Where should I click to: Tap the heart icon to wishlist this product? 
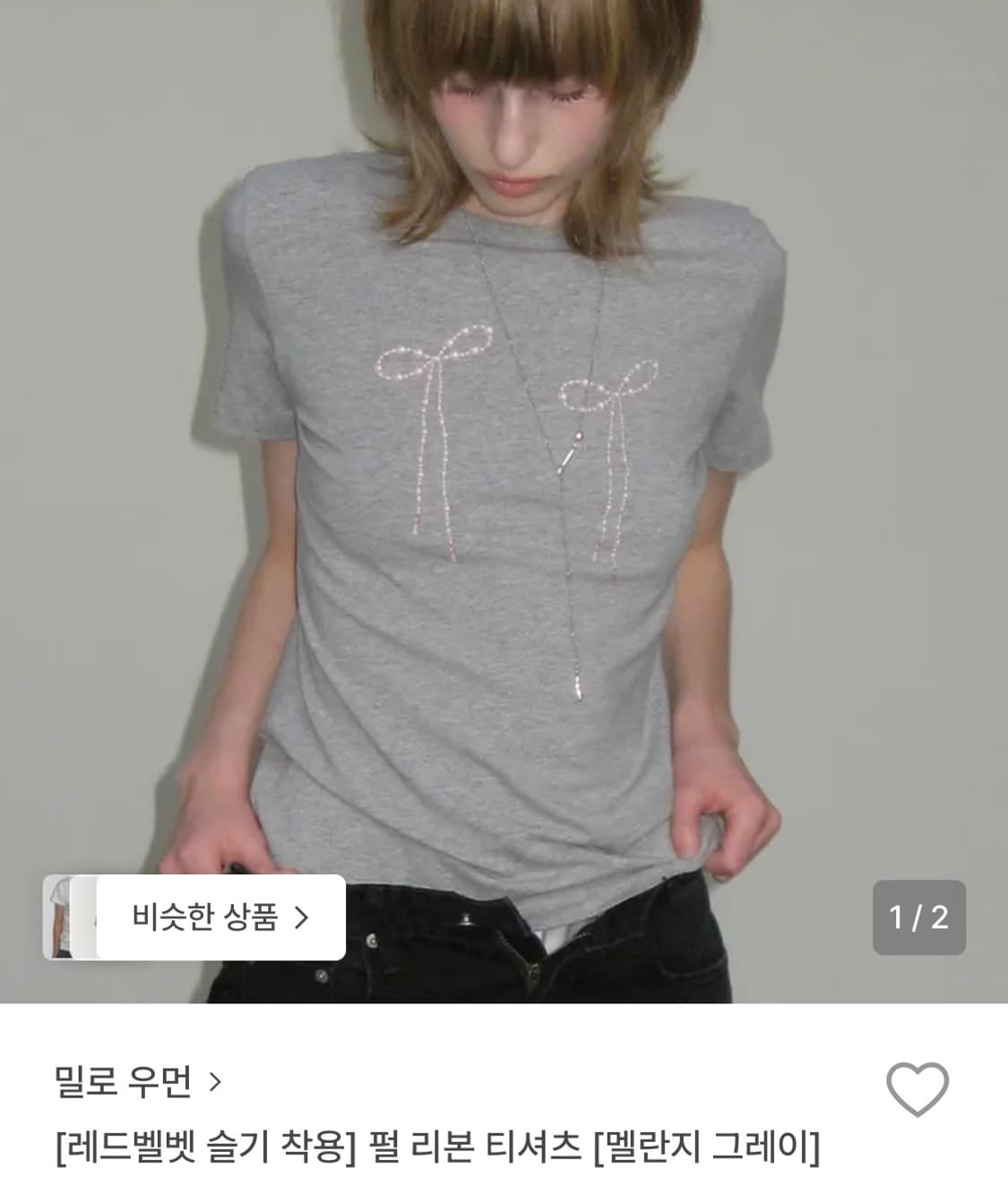tap(919, 1088)
